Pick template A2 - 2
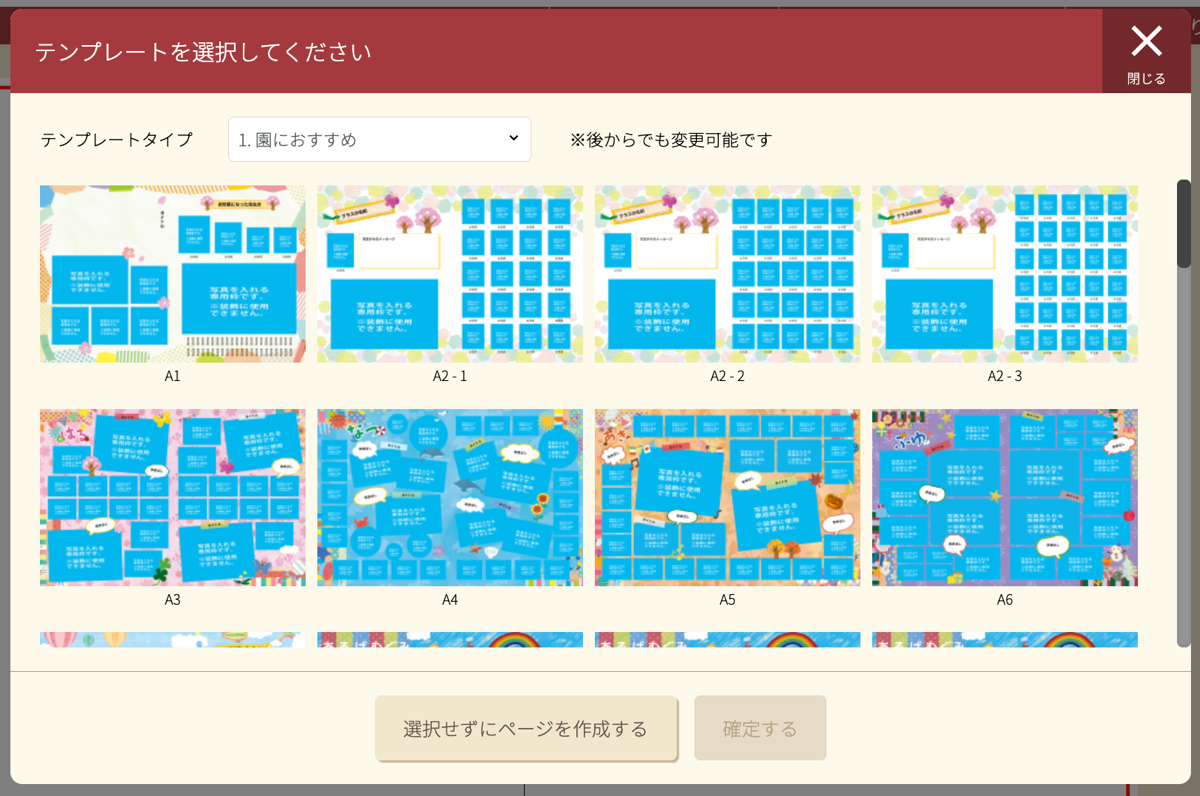Screen dimensions: 1200x796 point(727,273)
